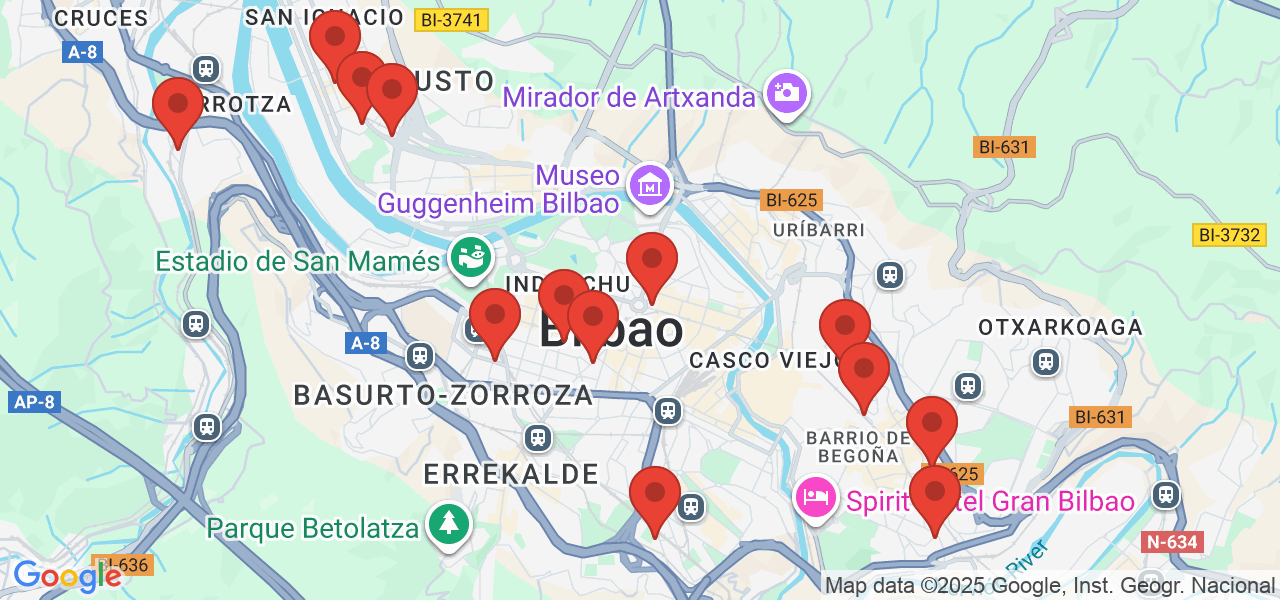Viewport: 1280px width, 600px height.
Task: Open the Museo Guggenheim Bilbao marker
Action: point(650,186)
